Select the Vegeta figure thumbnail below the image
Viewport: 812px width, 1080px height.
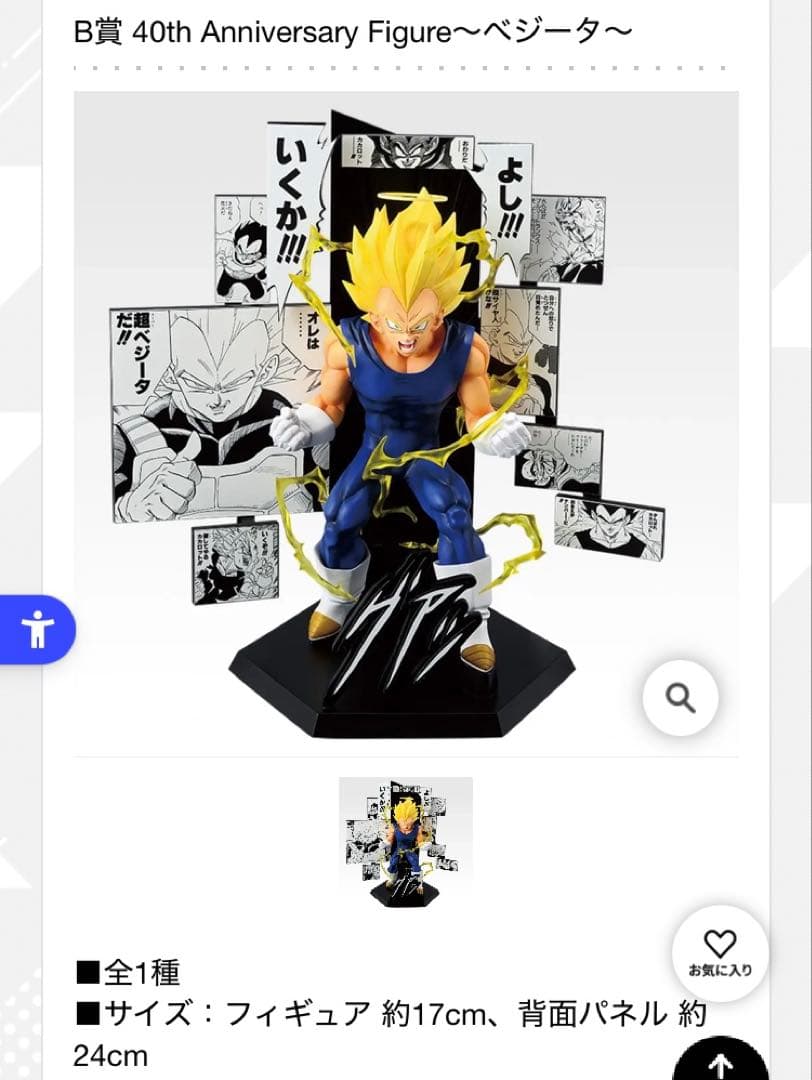(x=405, y=843)
